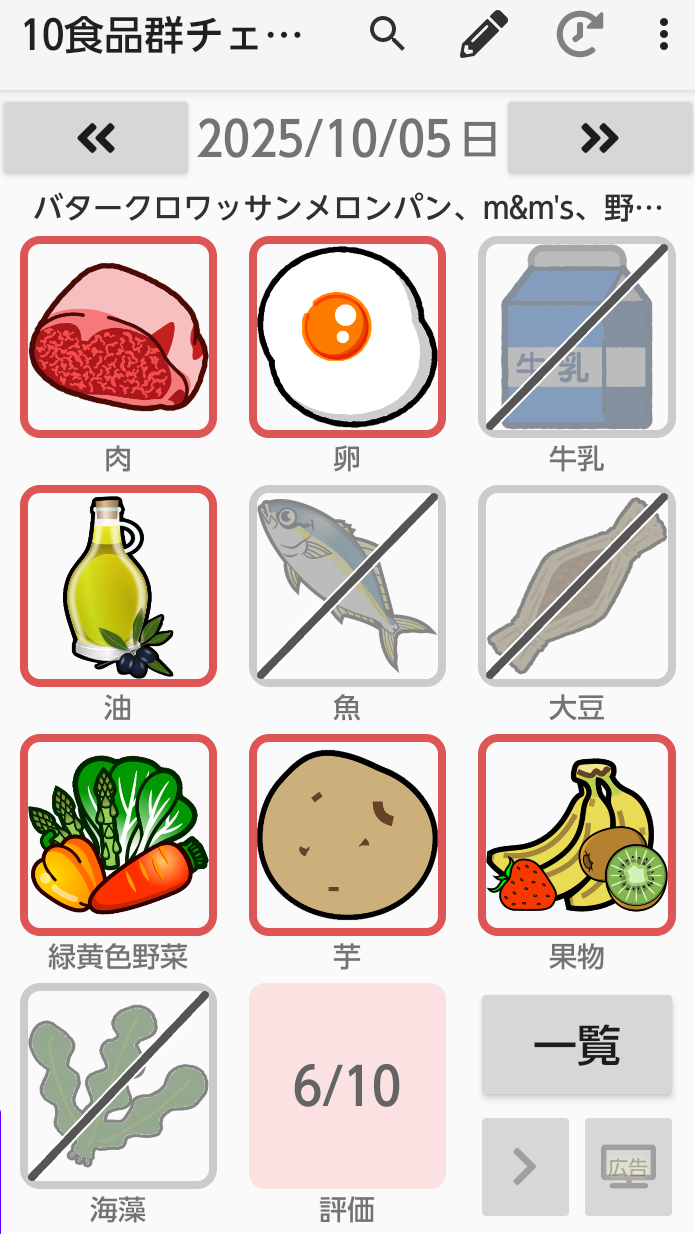Screen dimensions: 695x1234
Task: Mark 魚 (fish) as eaten
Action: (x=347, y=586)
